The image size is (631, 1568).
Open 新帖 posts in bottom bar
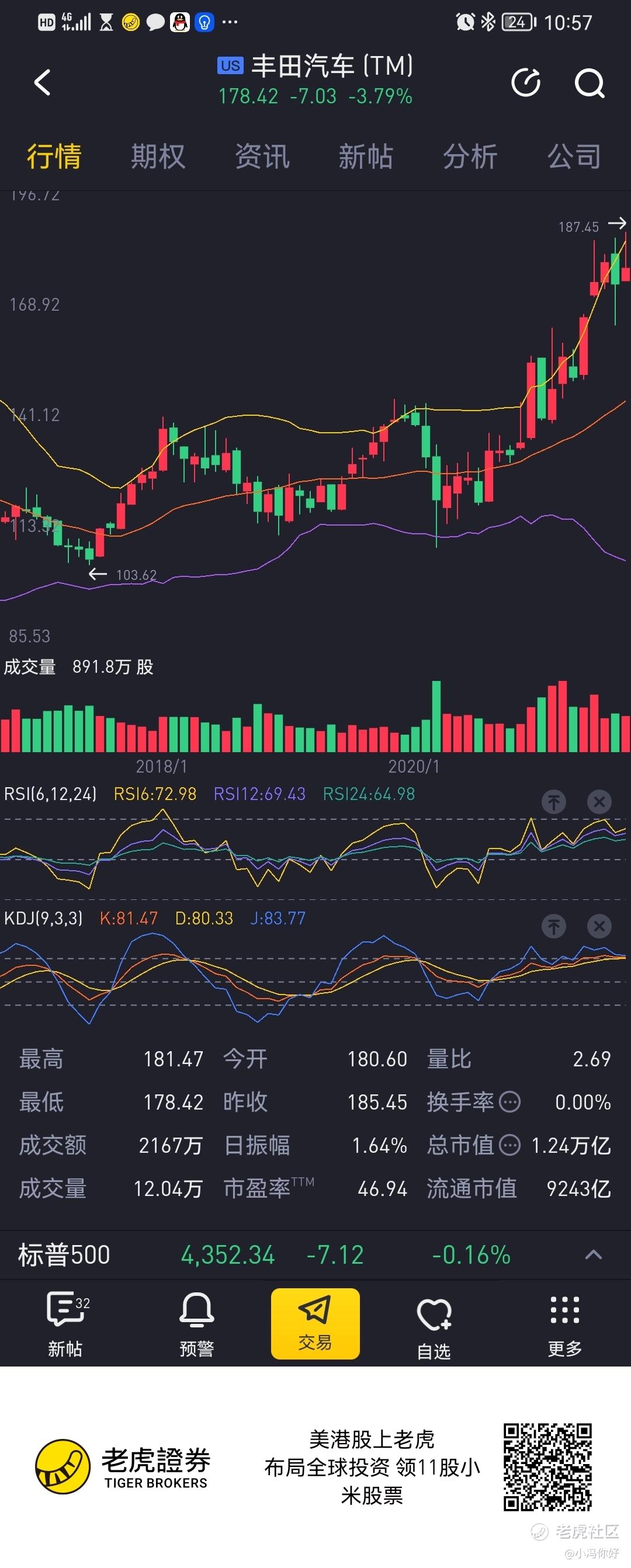tap(65, 1323)
